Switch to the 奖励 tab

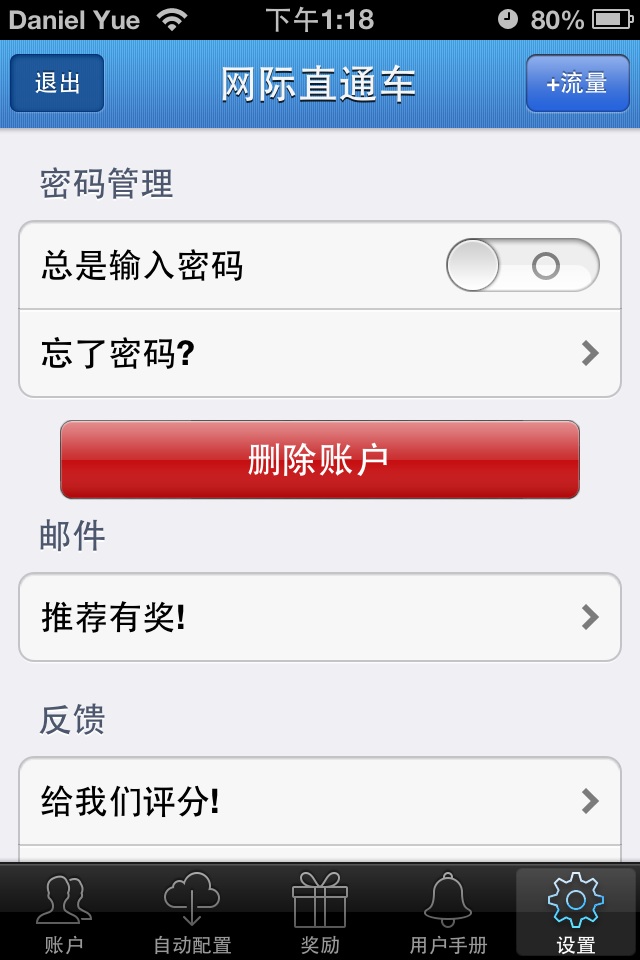point(320,913)
